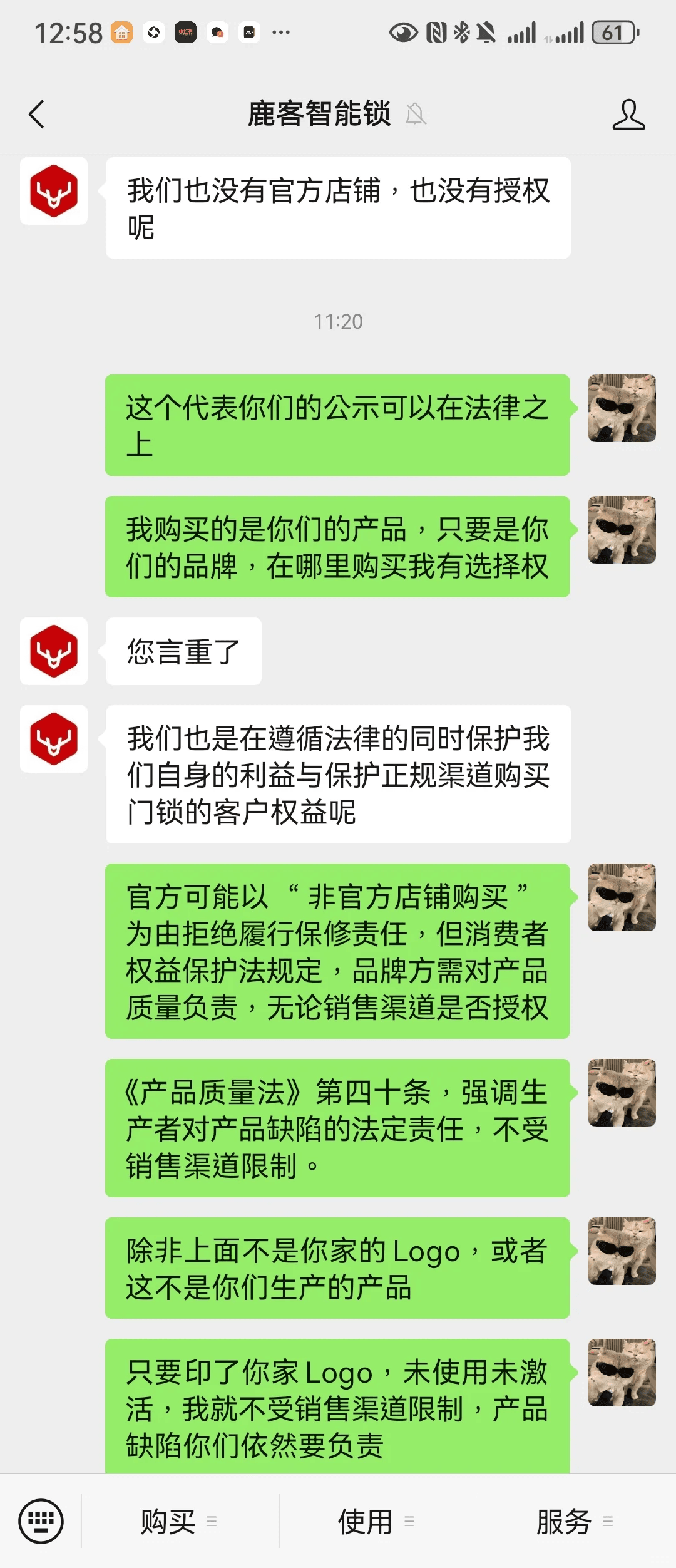Expand the 服务 menu
Image resolution: width=676 pixels, height=1568 pixels.
575,1522
